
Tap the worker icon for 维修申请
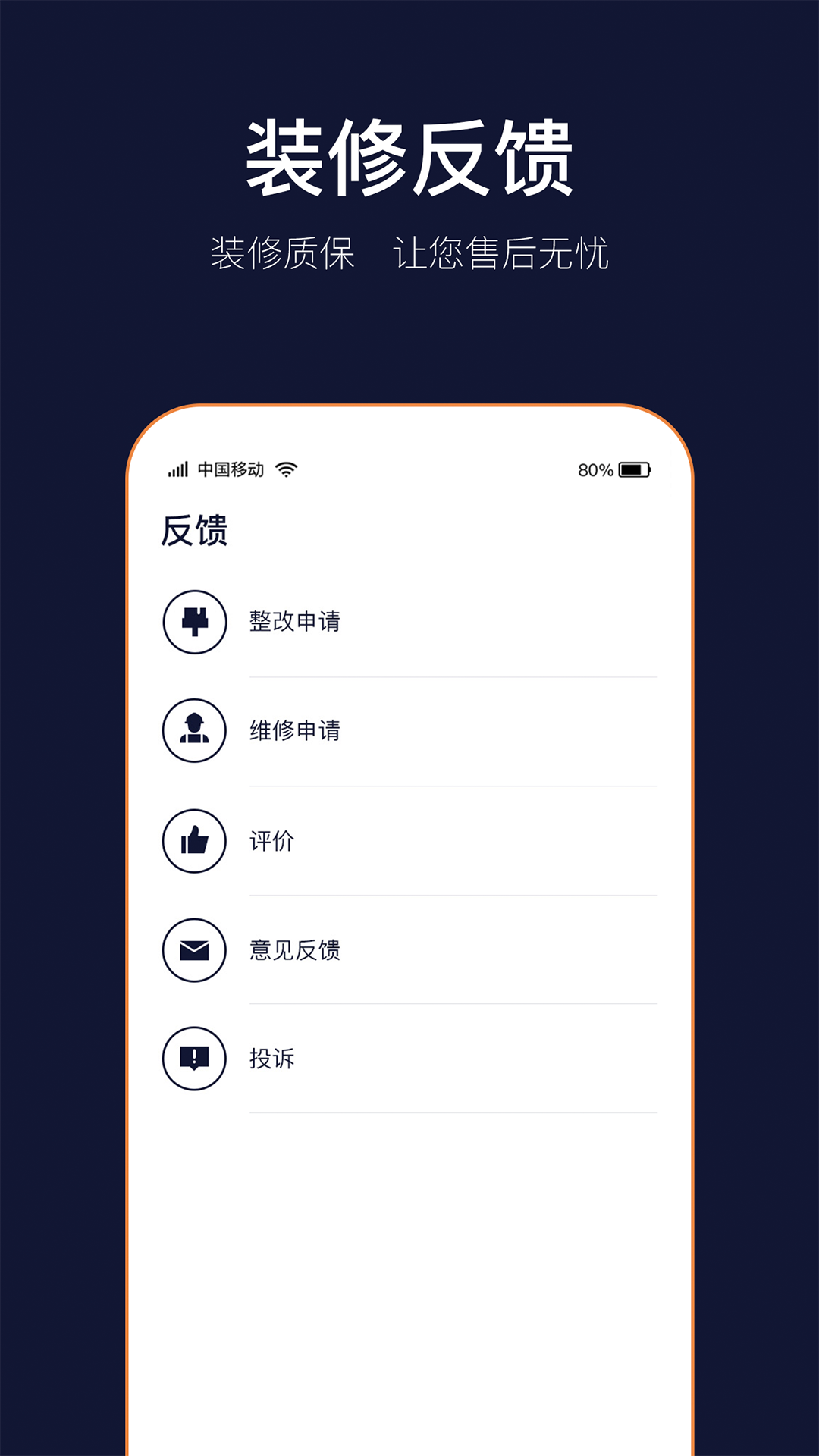(194, 732)
